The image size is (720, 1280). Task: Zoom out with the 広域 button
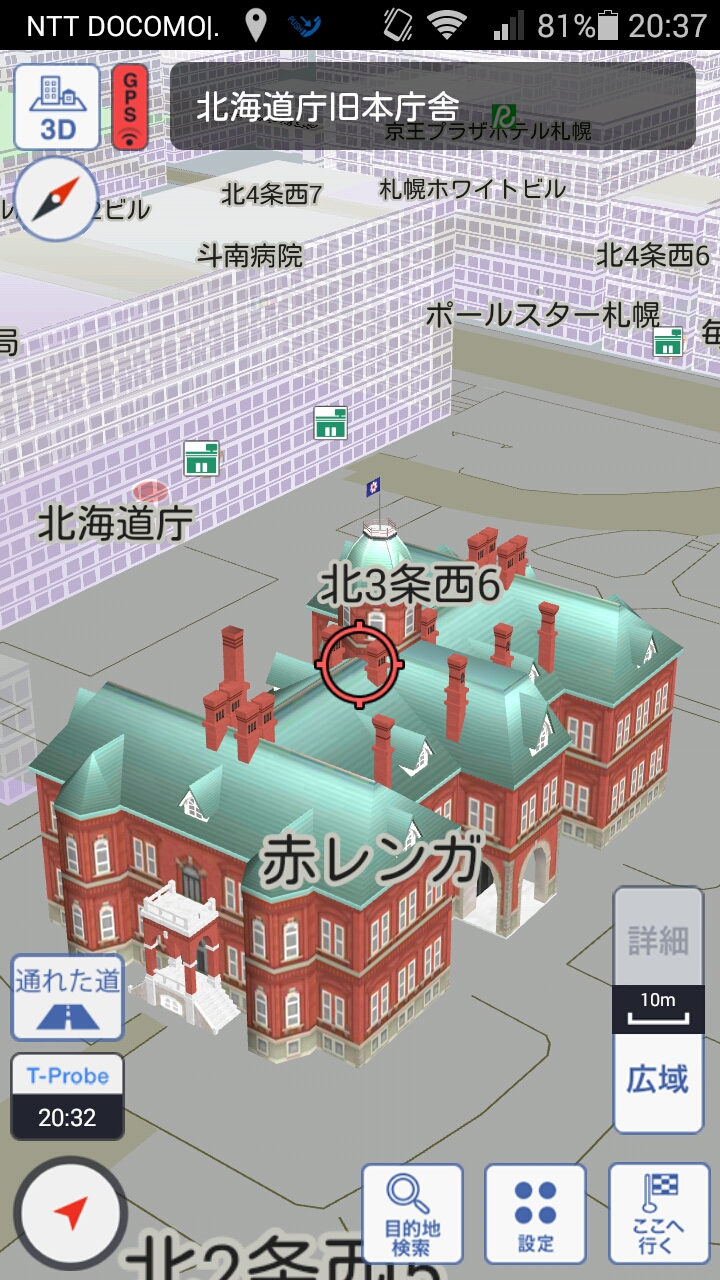tap(658, 1081)
